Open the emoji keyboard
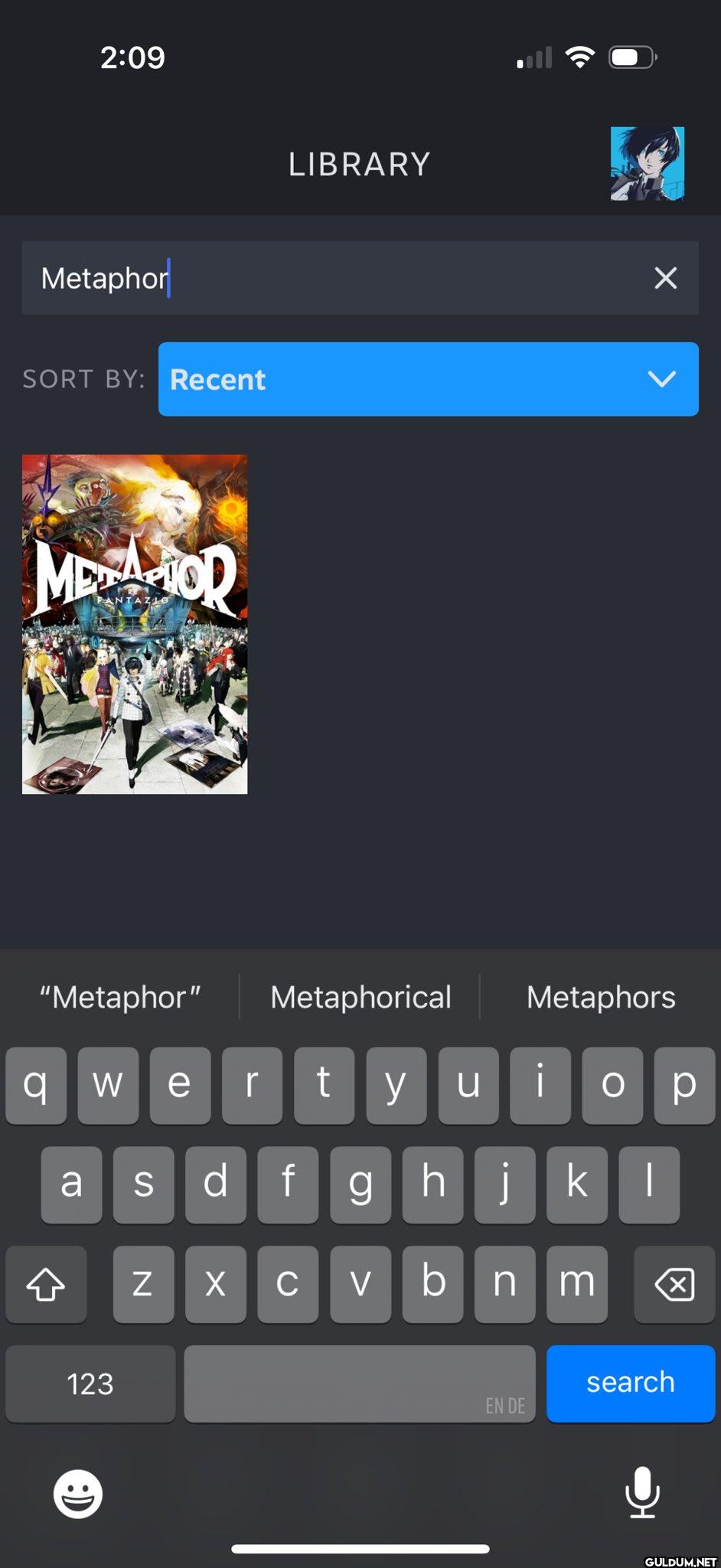Image resolution: width=721 pixels, height=1568 pixels. (78, 1493)
